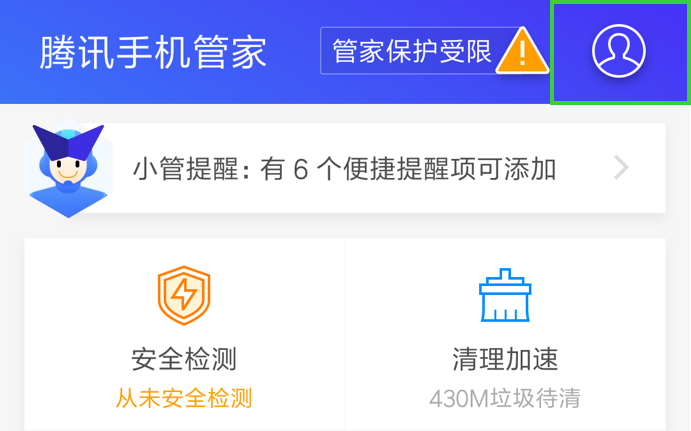Tap the 管家保护受限 warning button
The height and width of the screenshot is (431, 691).
[x=428, y=51]
